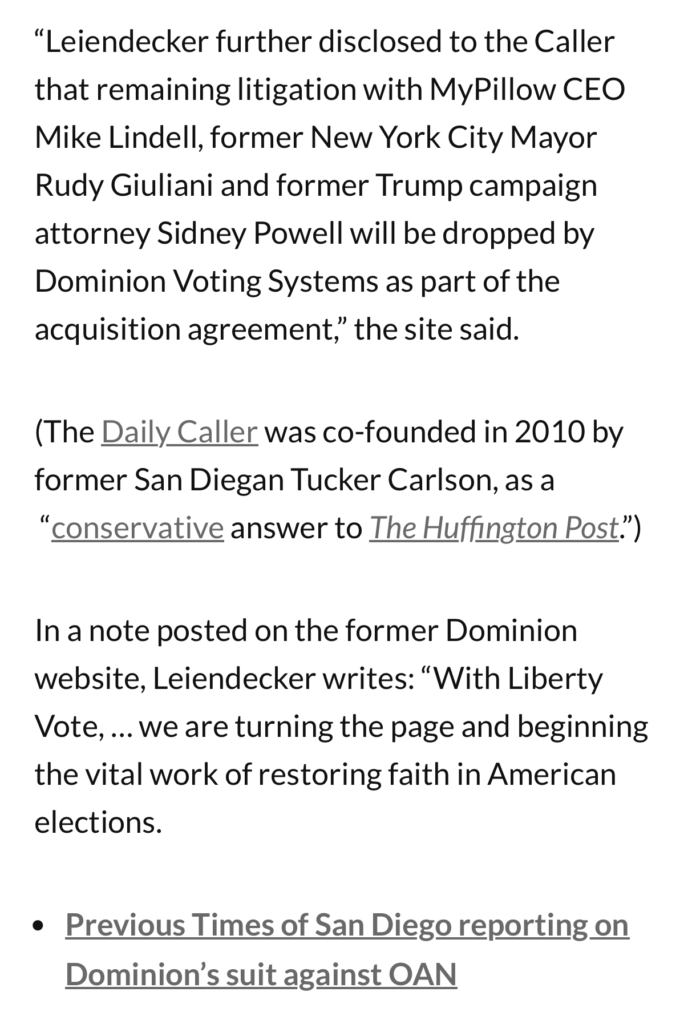This screenshot has width=688, height=1024.
Task: Open The Huffington Post link
Action: point(493,528)
